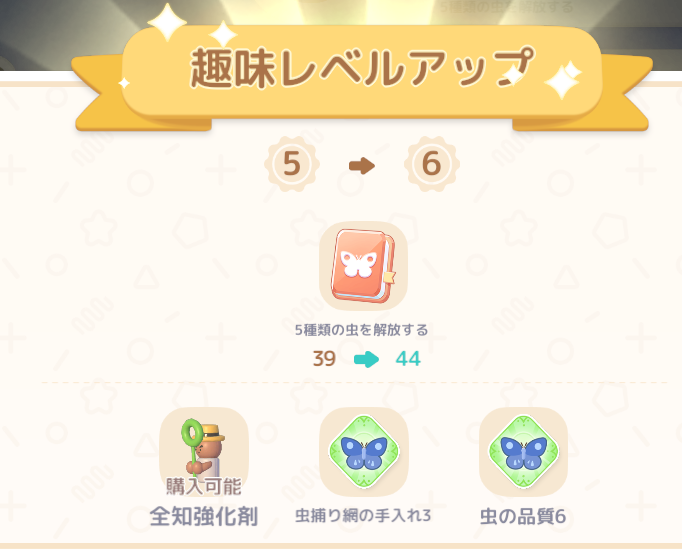Open the 全知強化剤 reward tile
682x558 pixels.
coord(204,451)
